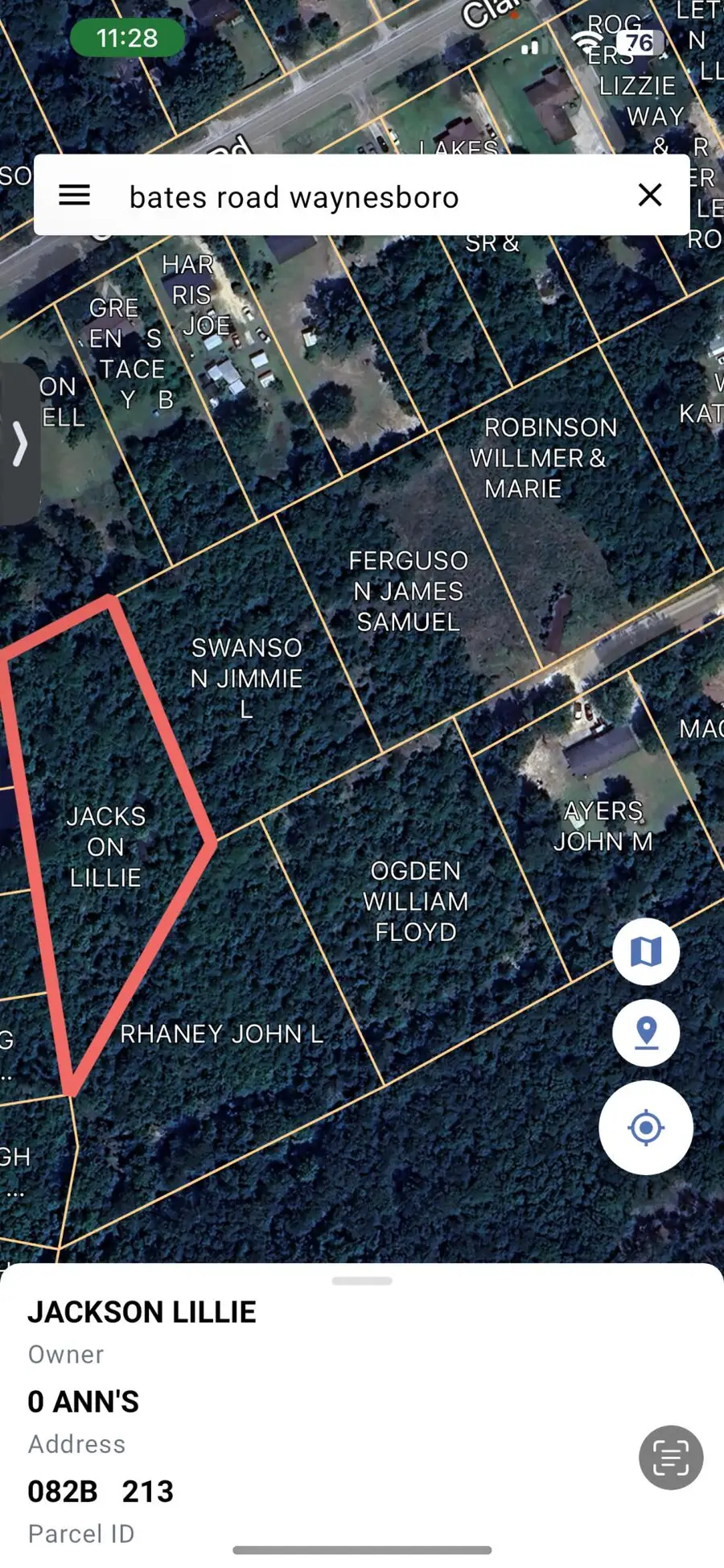Tap the JACKSON LILLIE owner name header

[x=142, y=1311]
